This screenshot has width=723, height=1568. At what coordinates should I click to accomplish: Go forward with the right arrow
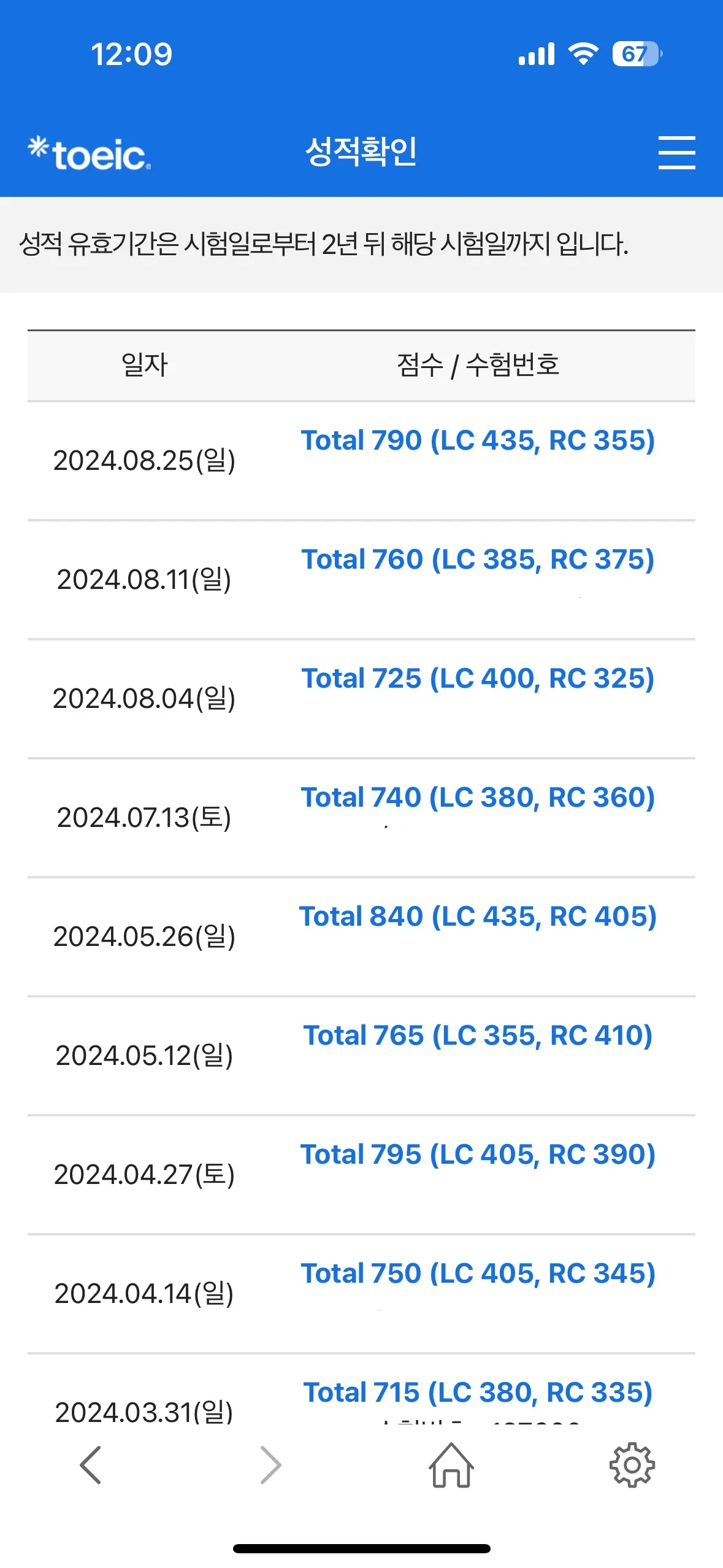tap(270, 1465)
